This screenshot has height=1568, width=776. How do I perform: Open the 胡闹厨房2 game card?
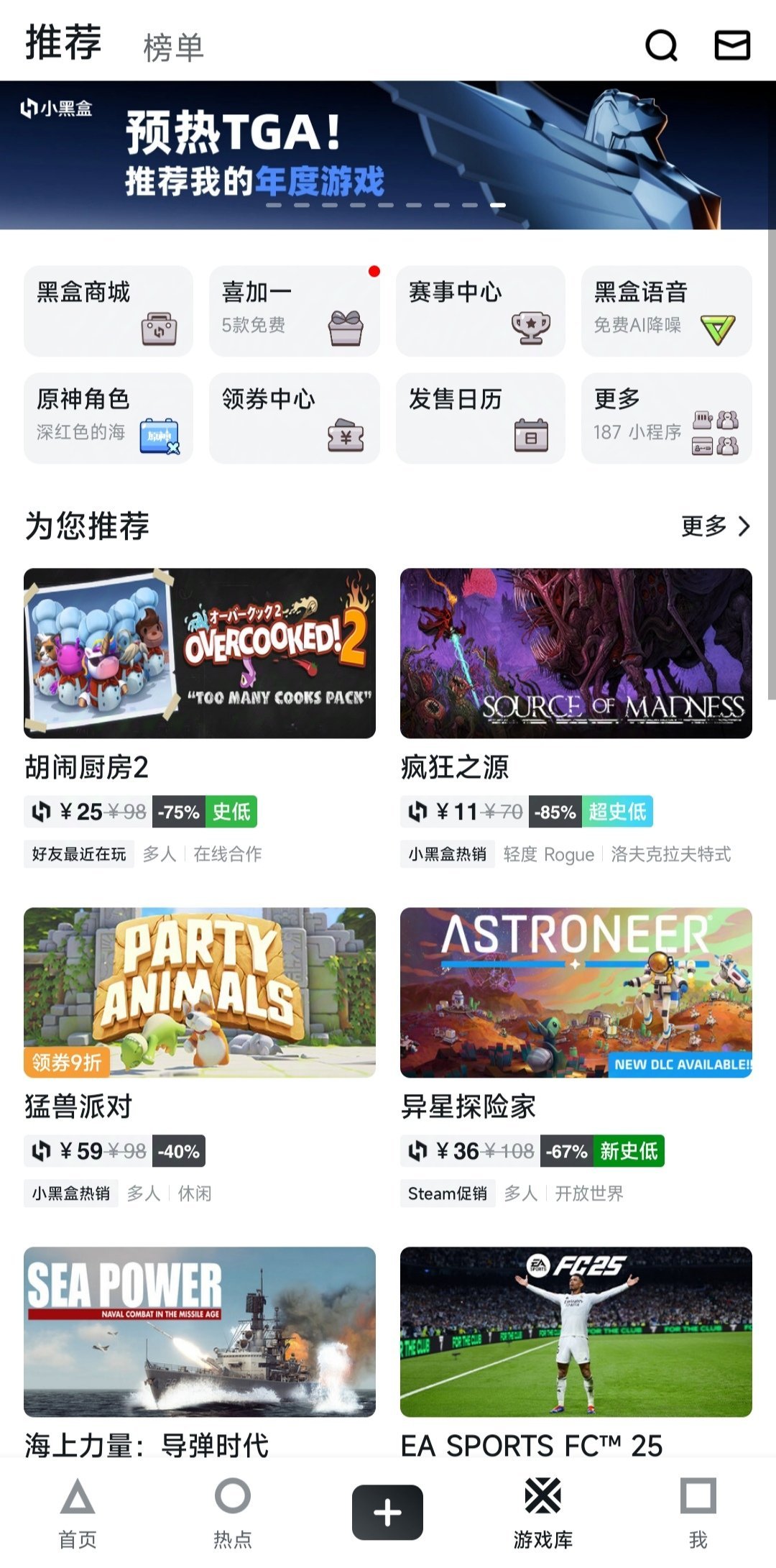tap(200, 653)
